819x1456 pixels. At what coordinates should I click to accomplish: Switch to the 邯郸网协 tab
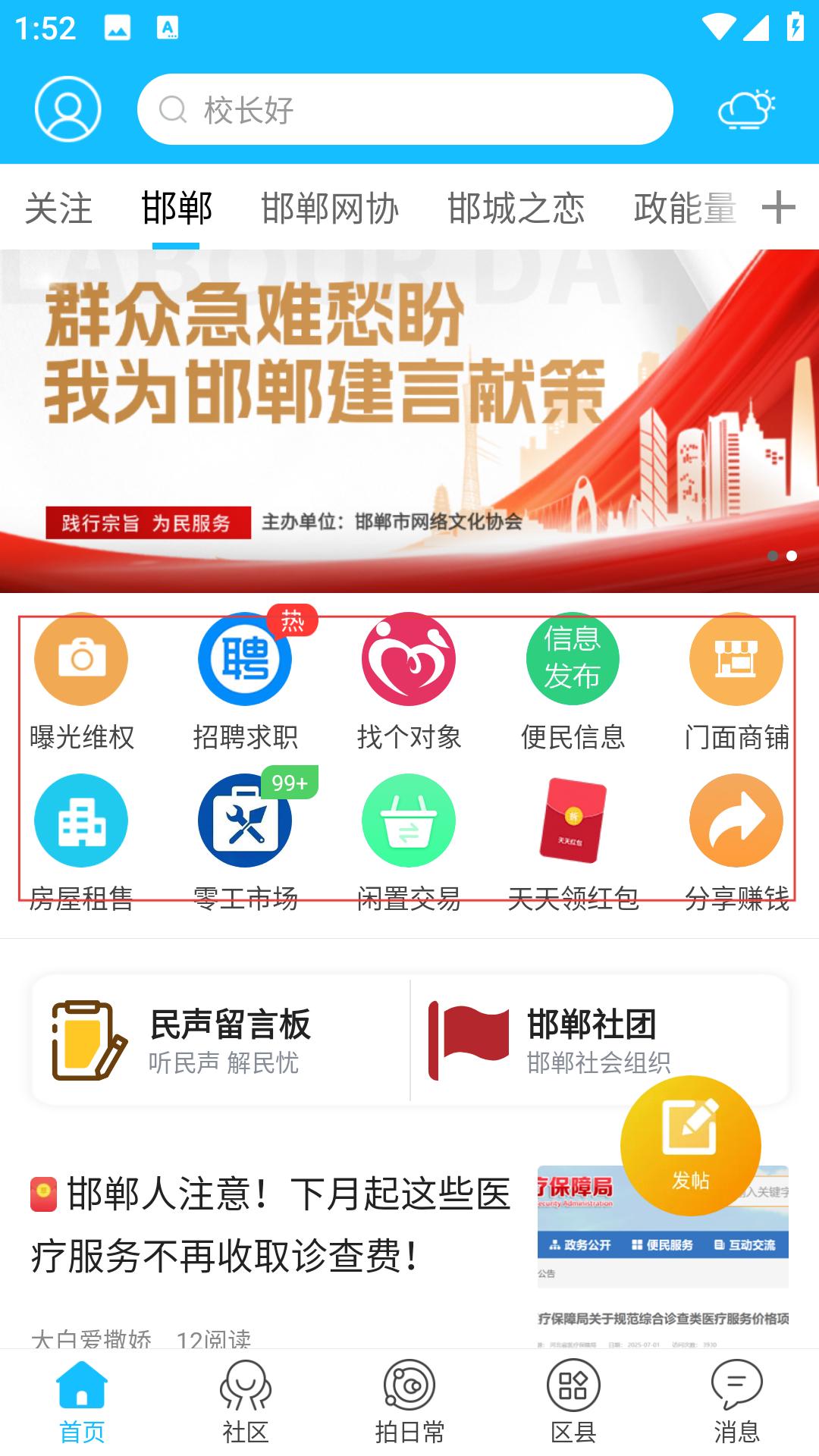click(x=330, y=209)
